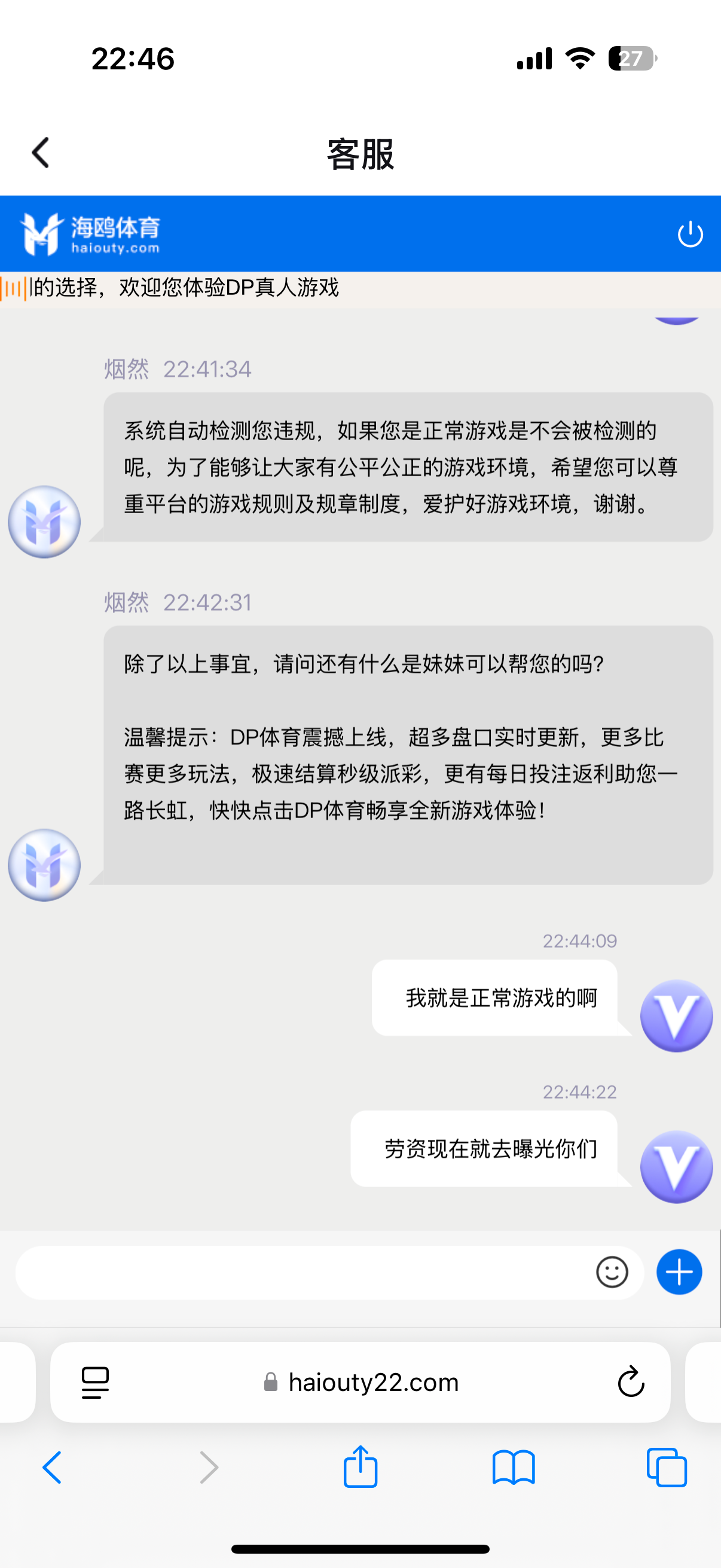
Task: Open Safari's share sheet
Action: (x=360, y=1467)
